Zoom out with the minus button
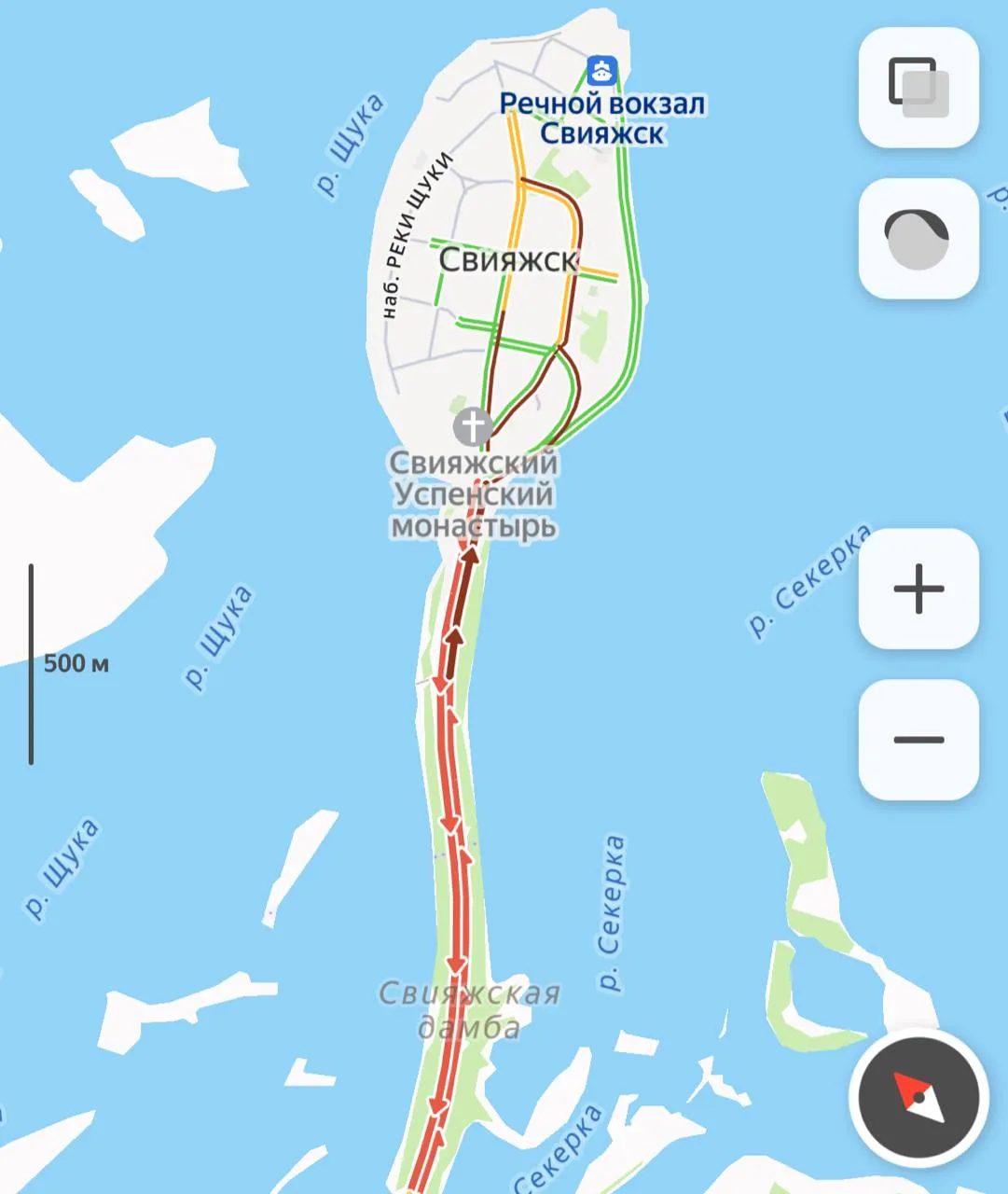1008x1194 pixels. [x=918, y=740]
